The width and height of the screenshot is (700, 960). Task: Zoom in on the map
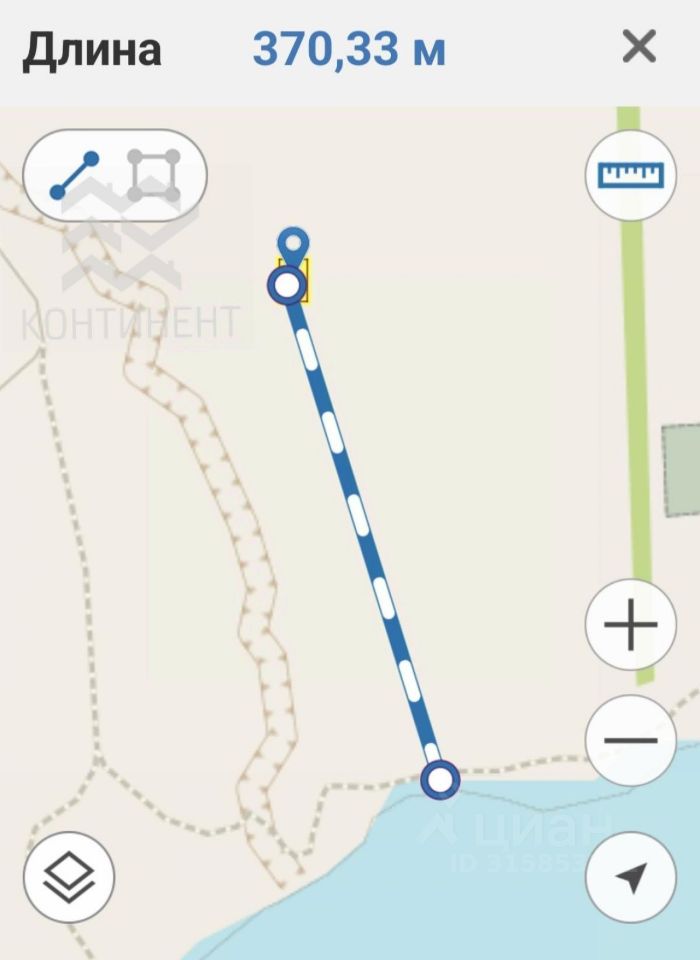[x=631, y=626]
